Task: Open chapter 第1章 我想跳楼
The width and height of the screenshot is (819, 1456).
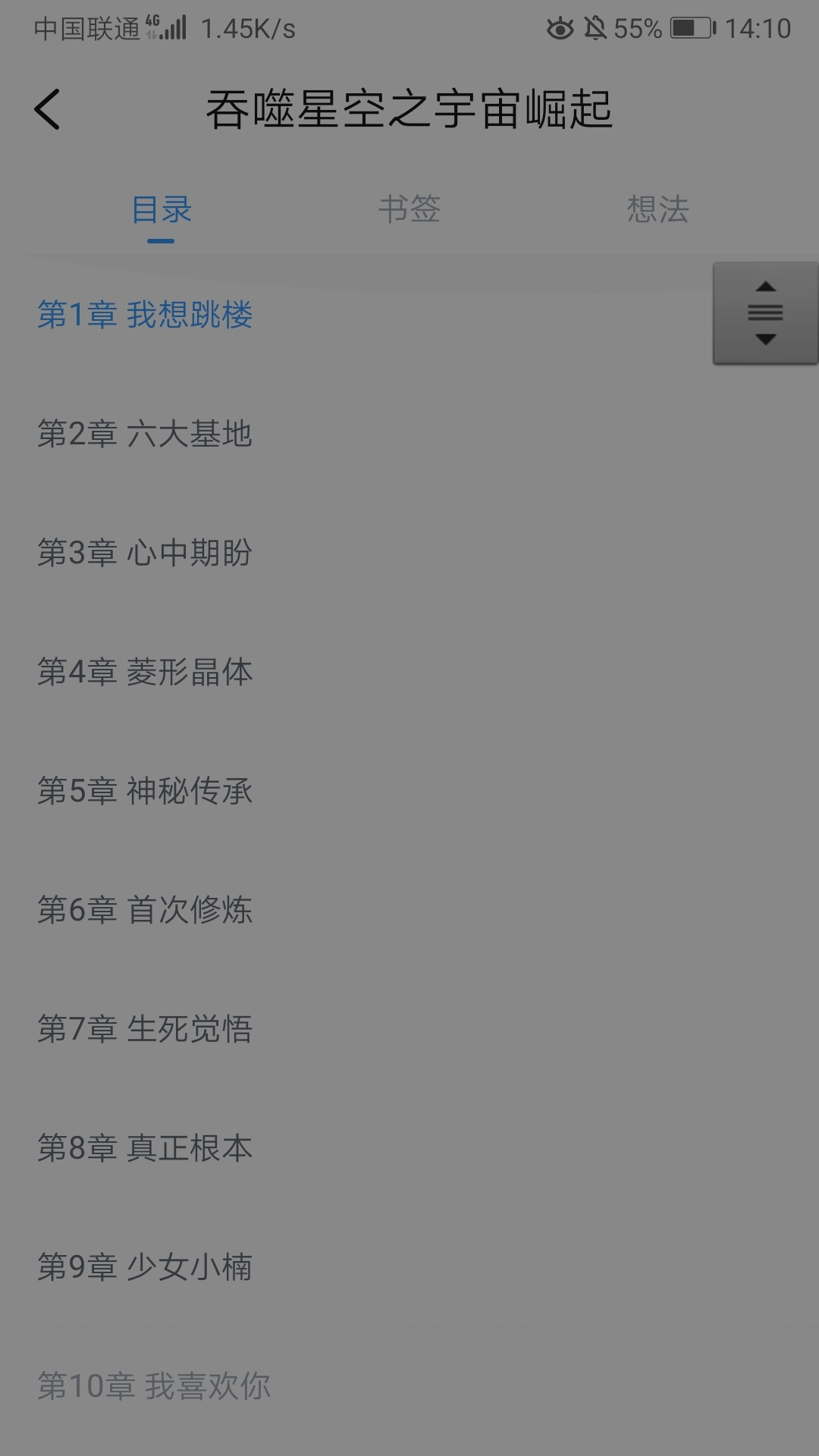Action: click(146, 315)
